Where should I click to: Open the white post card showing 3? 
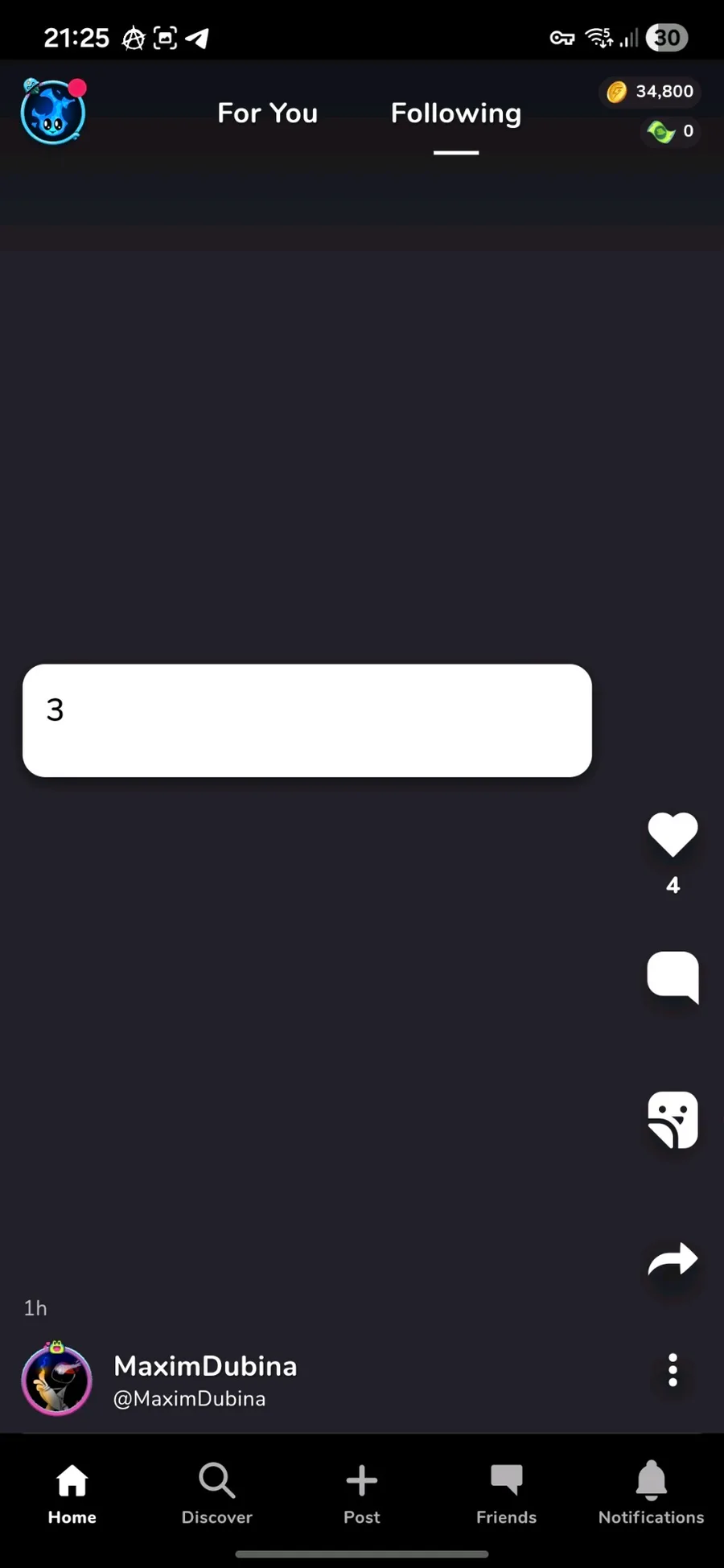[307, 720]
